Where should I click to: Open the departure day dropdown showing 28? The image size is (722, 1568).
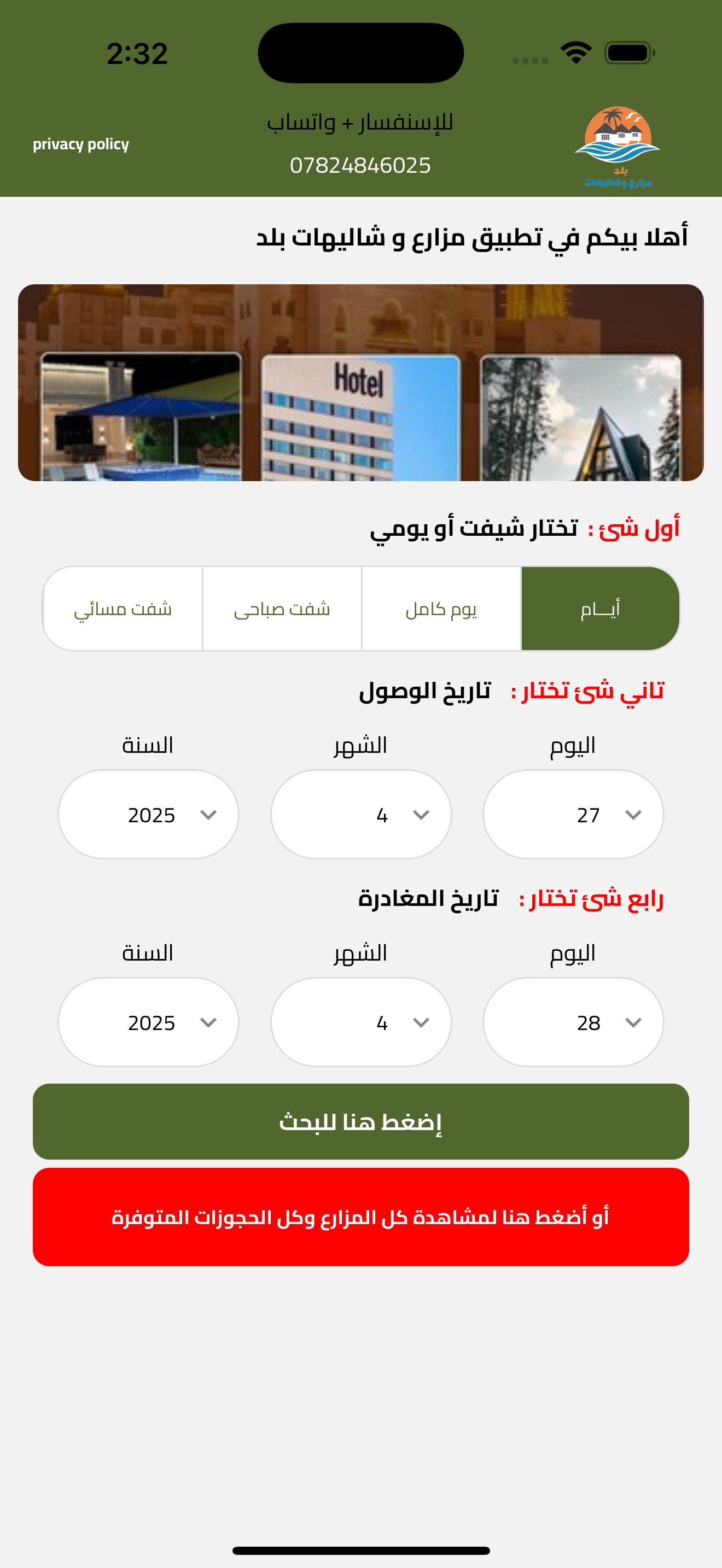574,1021
